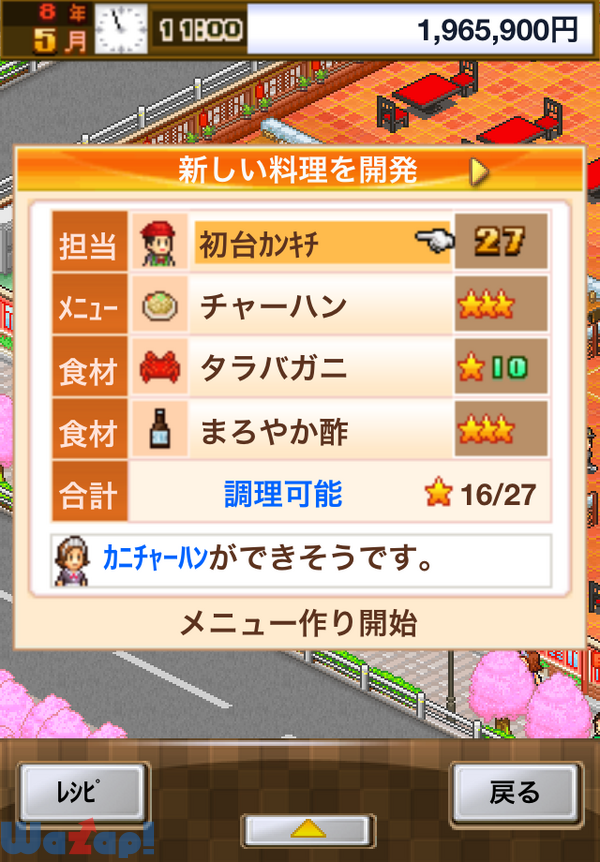Tap the yellow arrow in the dialog title
Screen dimensions: 600x862
tap(479, 171)
